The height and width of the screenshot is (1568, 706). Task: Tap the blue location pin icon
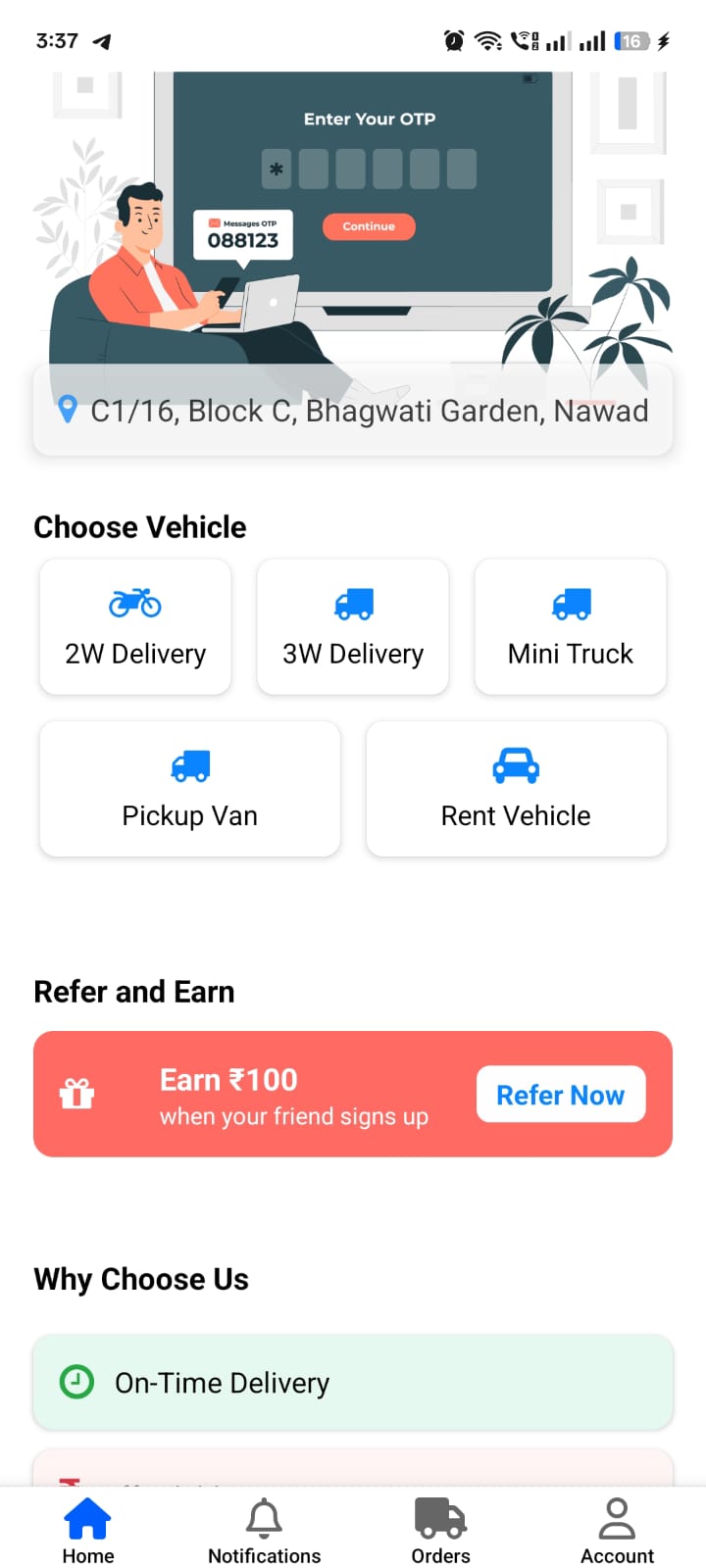click(67, 411)
